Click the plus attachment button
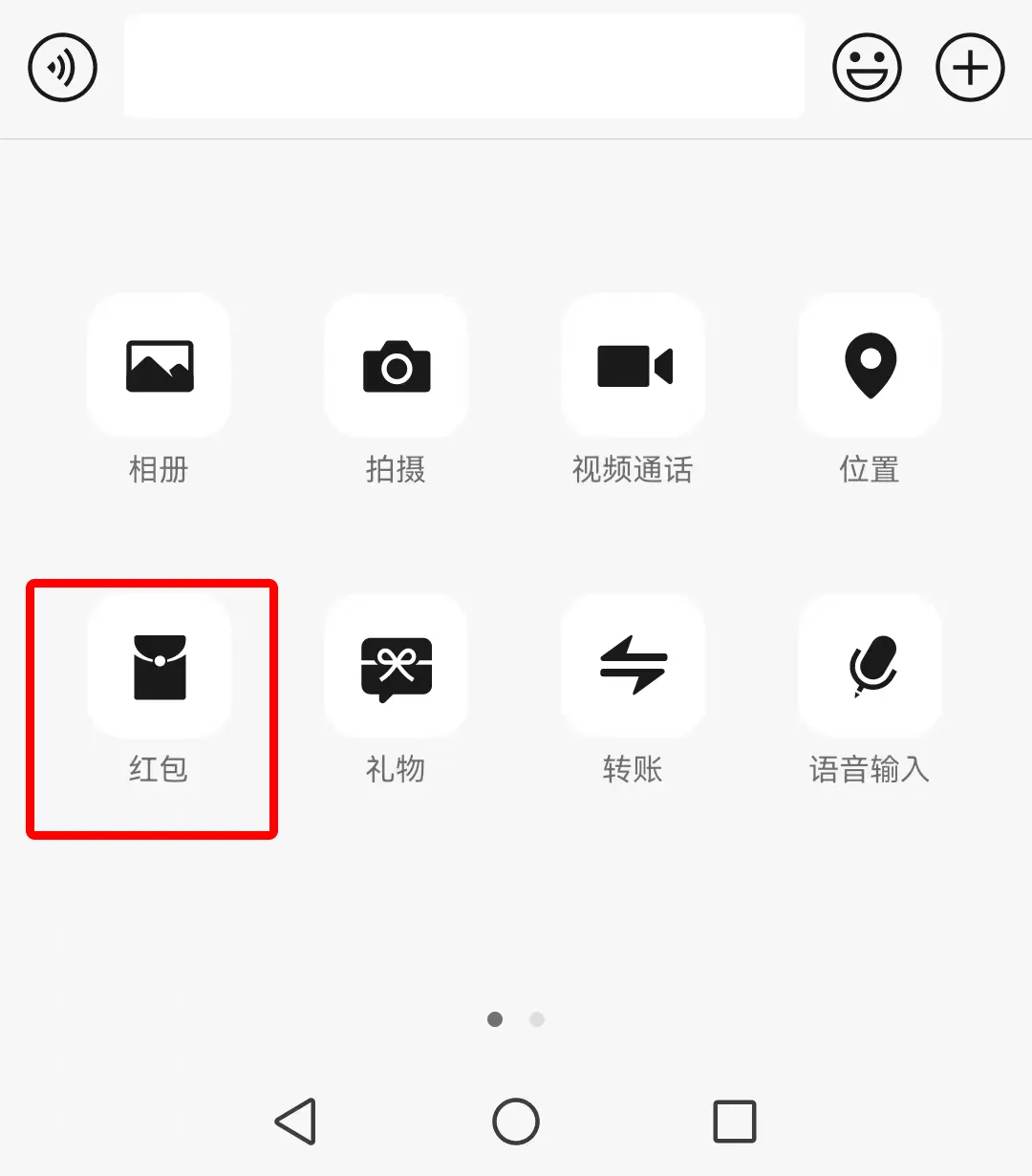 [x=969, y=67]
